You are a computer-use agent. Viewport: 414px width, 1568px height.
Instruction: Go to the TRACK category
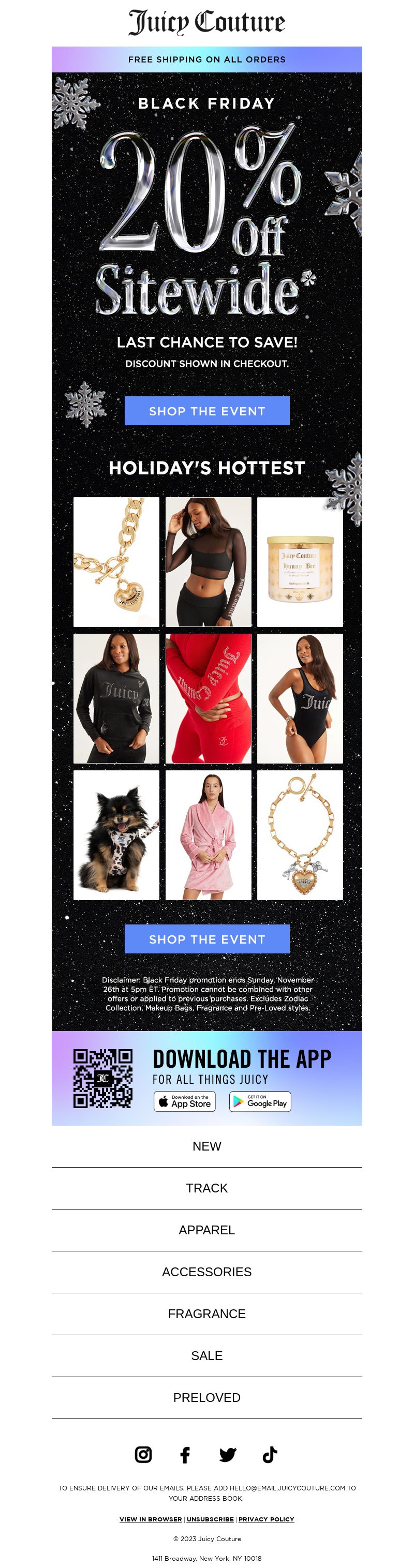point(207,1188)
